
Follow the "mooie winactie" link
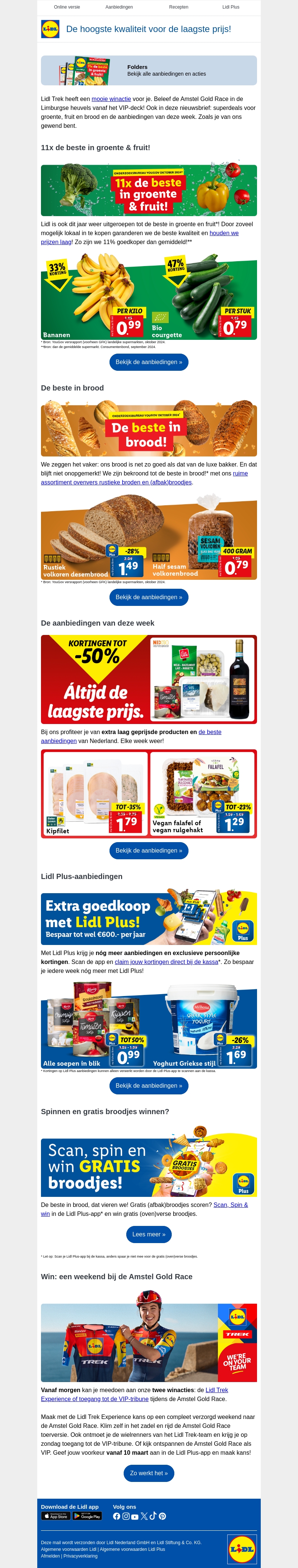tap(111, 99)
